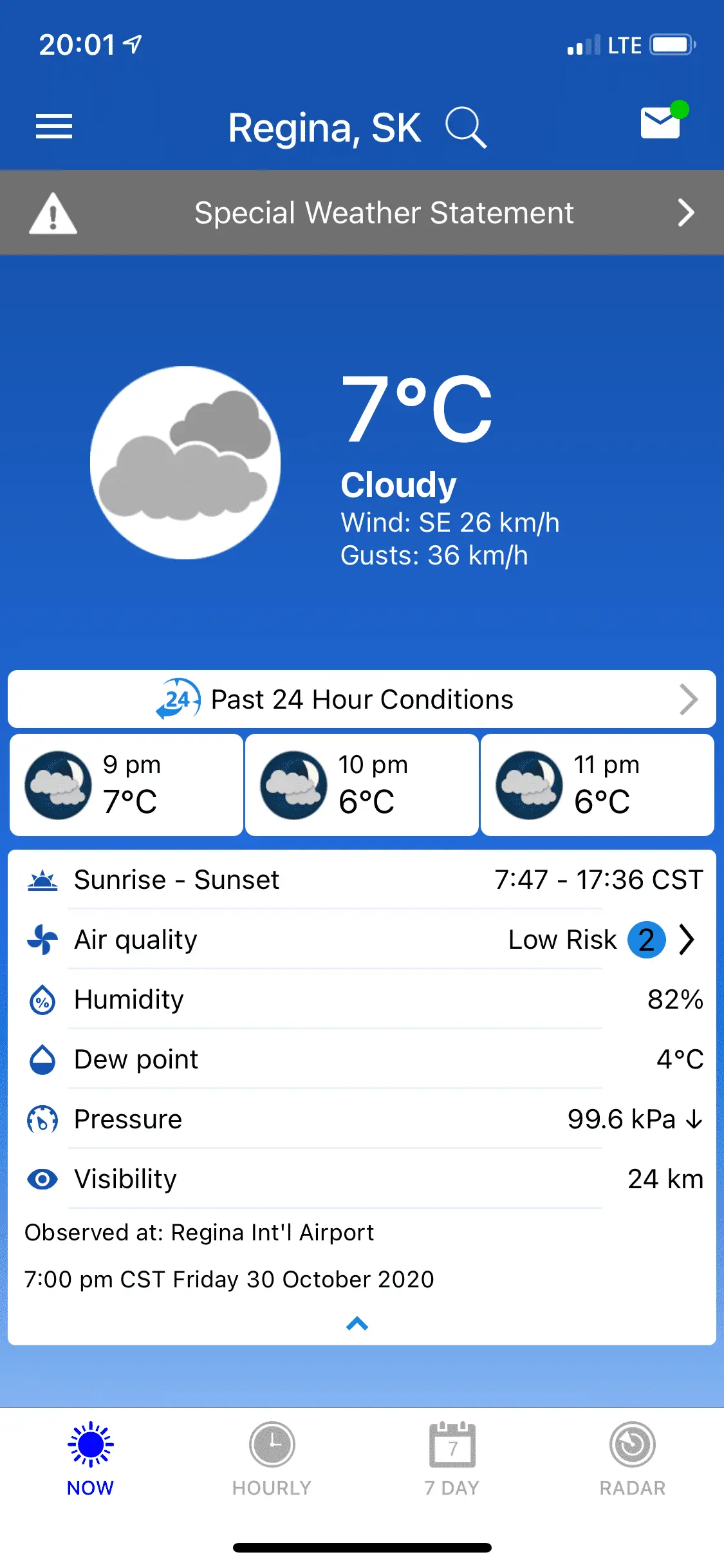The height and width of the screenshot is (1568, 724).
Task: Open Past 24 Hour Conditions
Action: click(362, 700)
